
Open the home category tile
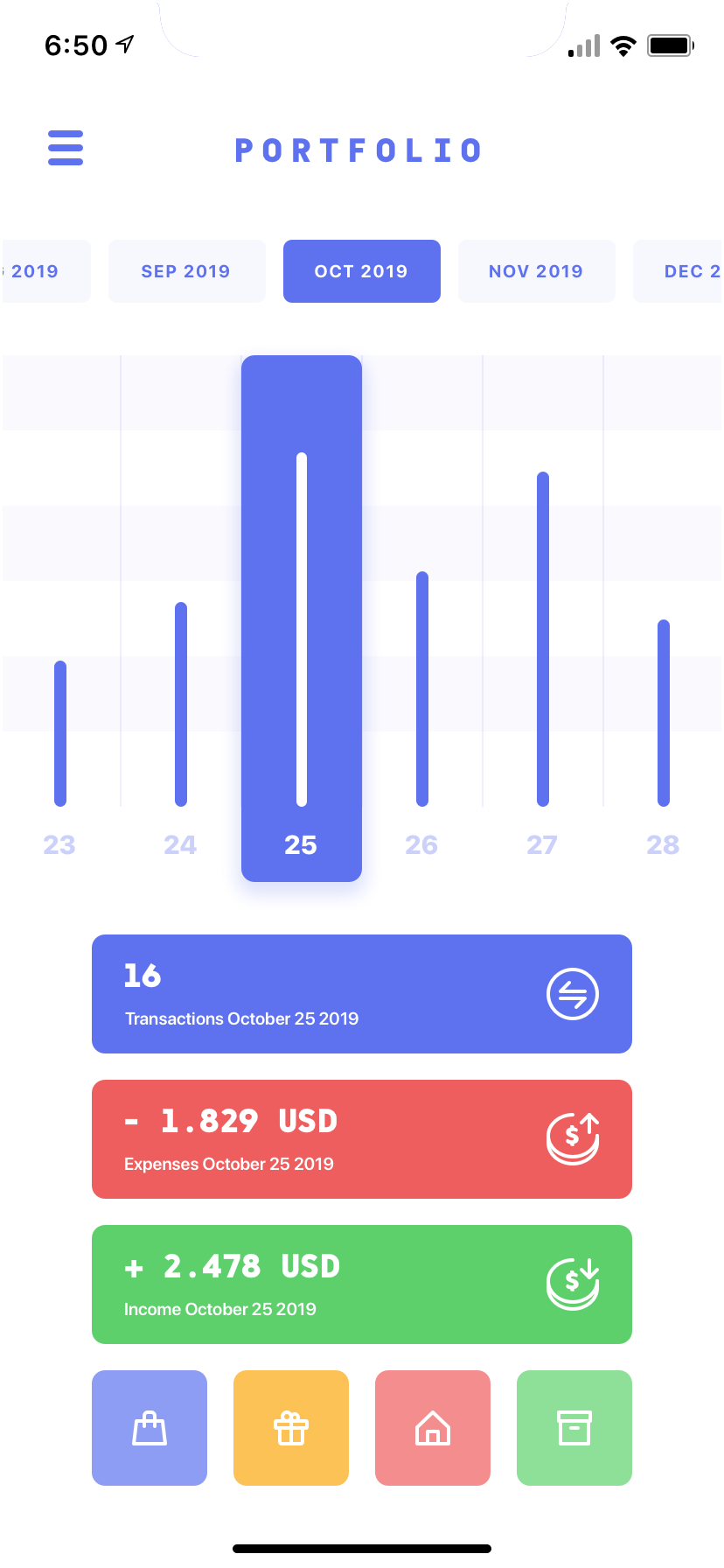pyautogui.click(x=433, y=1428)
